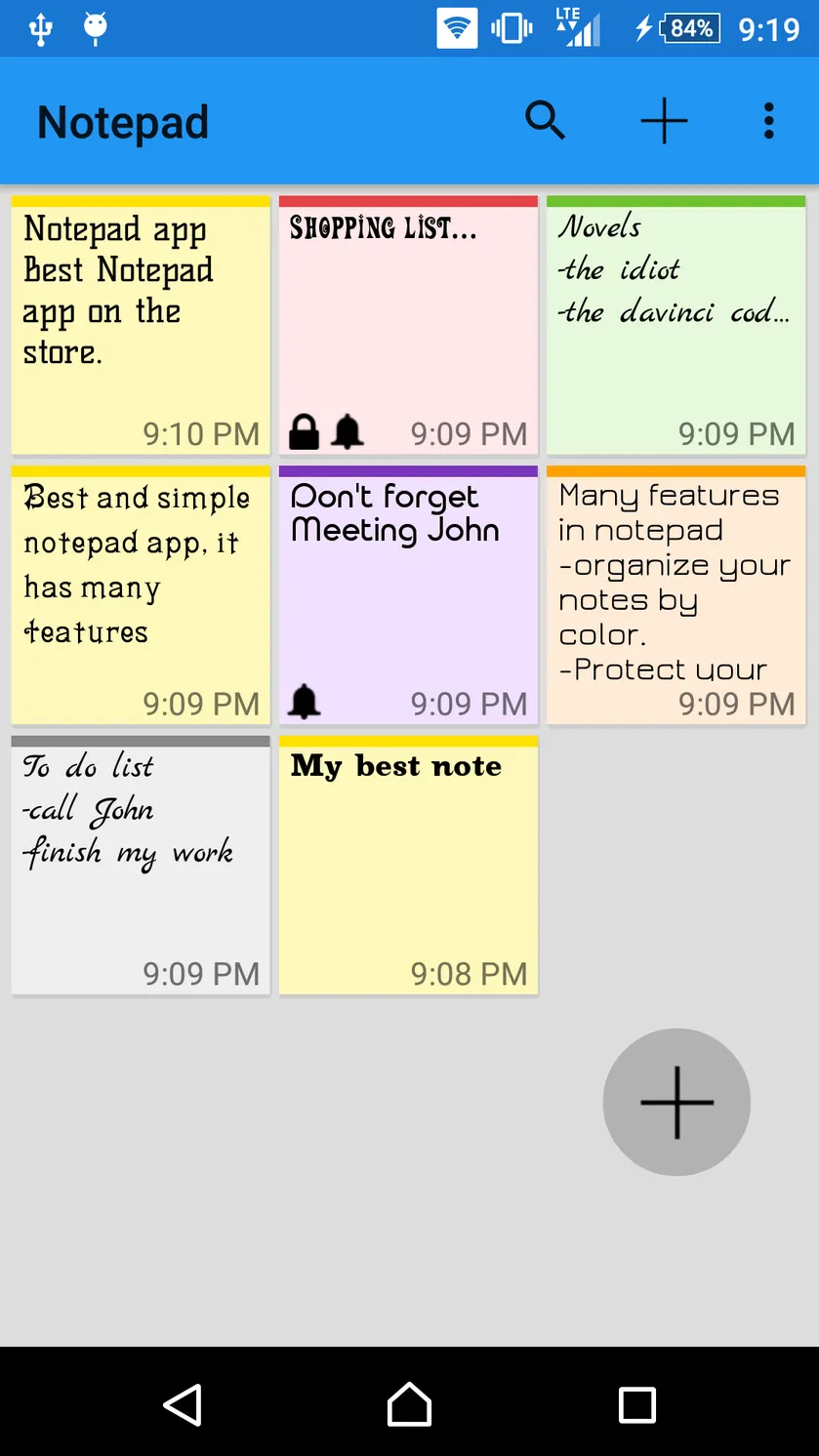Tap the plus icon in the app bar

point(665,121)
